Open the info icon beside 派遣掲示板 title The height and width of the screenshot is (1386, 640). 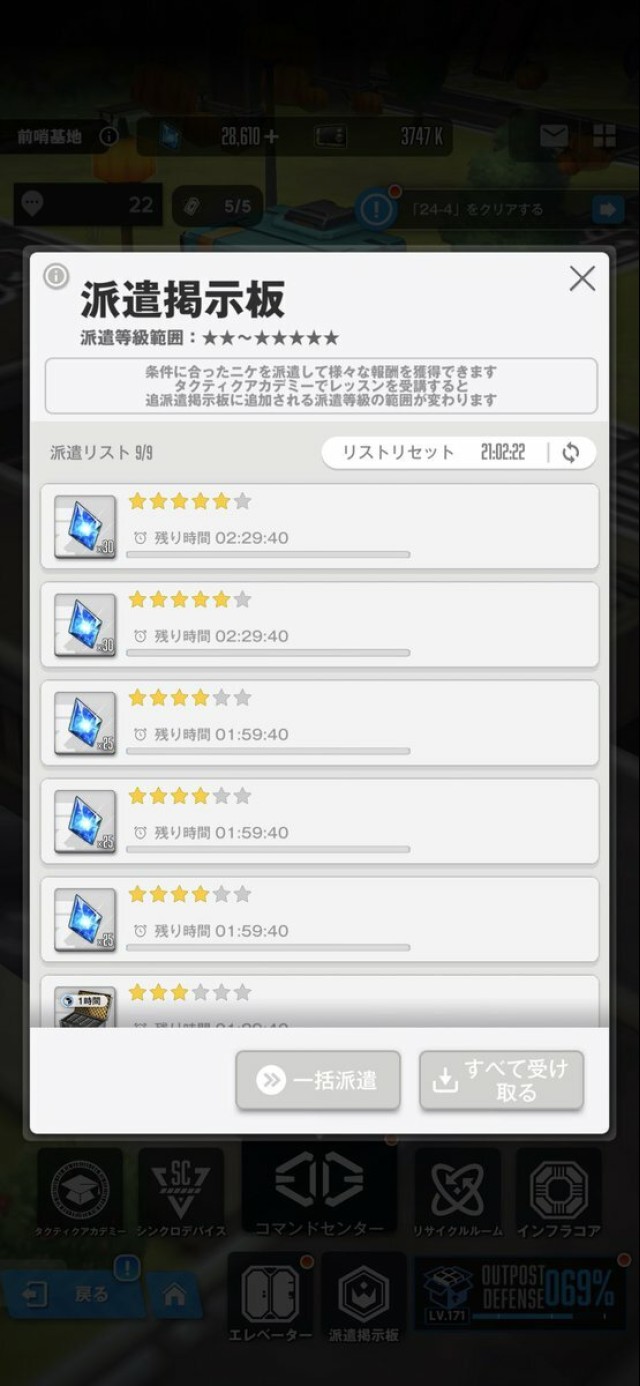tap(56, 276)
